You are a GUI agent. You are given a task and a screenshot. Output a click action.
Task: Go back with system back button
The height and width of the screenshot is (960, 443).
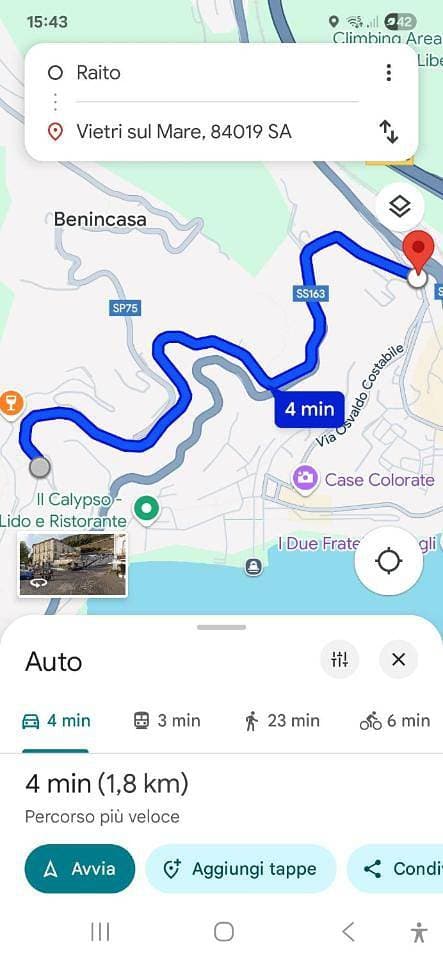point(348,932)
